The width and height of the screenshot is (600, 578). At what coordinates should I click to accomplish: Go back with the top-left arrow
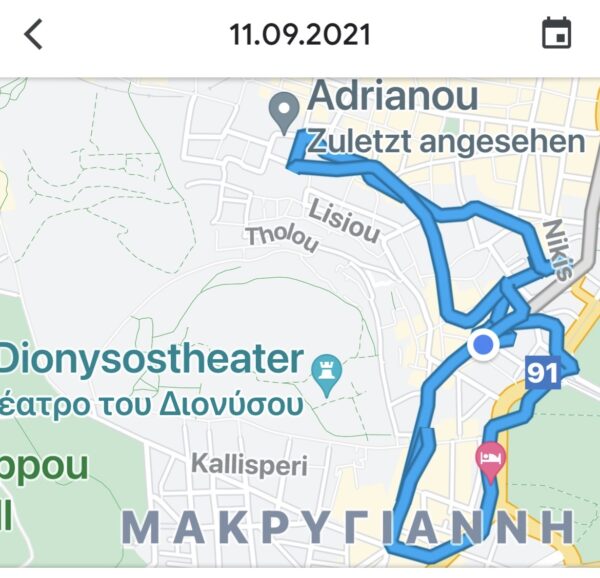[x=34, y=34]
